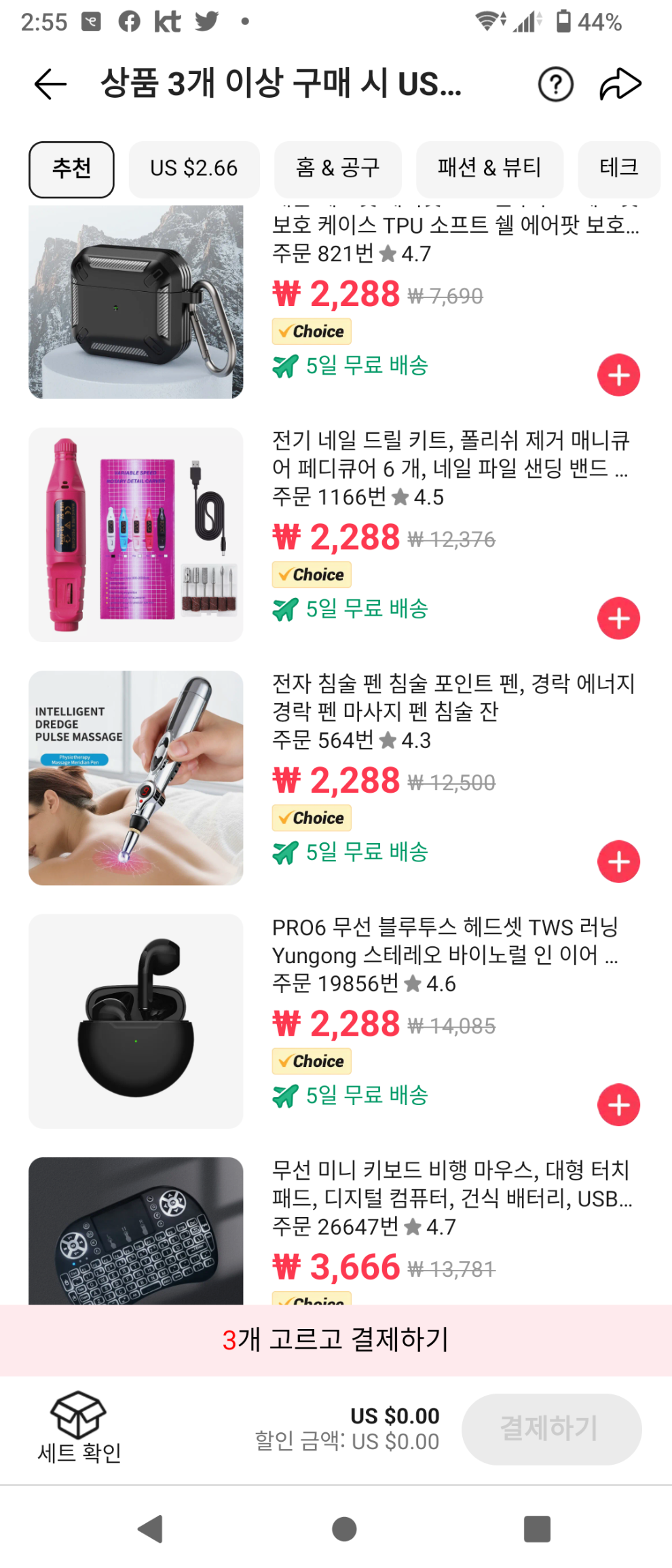Image resolution: width=672 pixels, height=1568 pixels.
Task: Go to the system home screen
Action: coord(344,1529)
